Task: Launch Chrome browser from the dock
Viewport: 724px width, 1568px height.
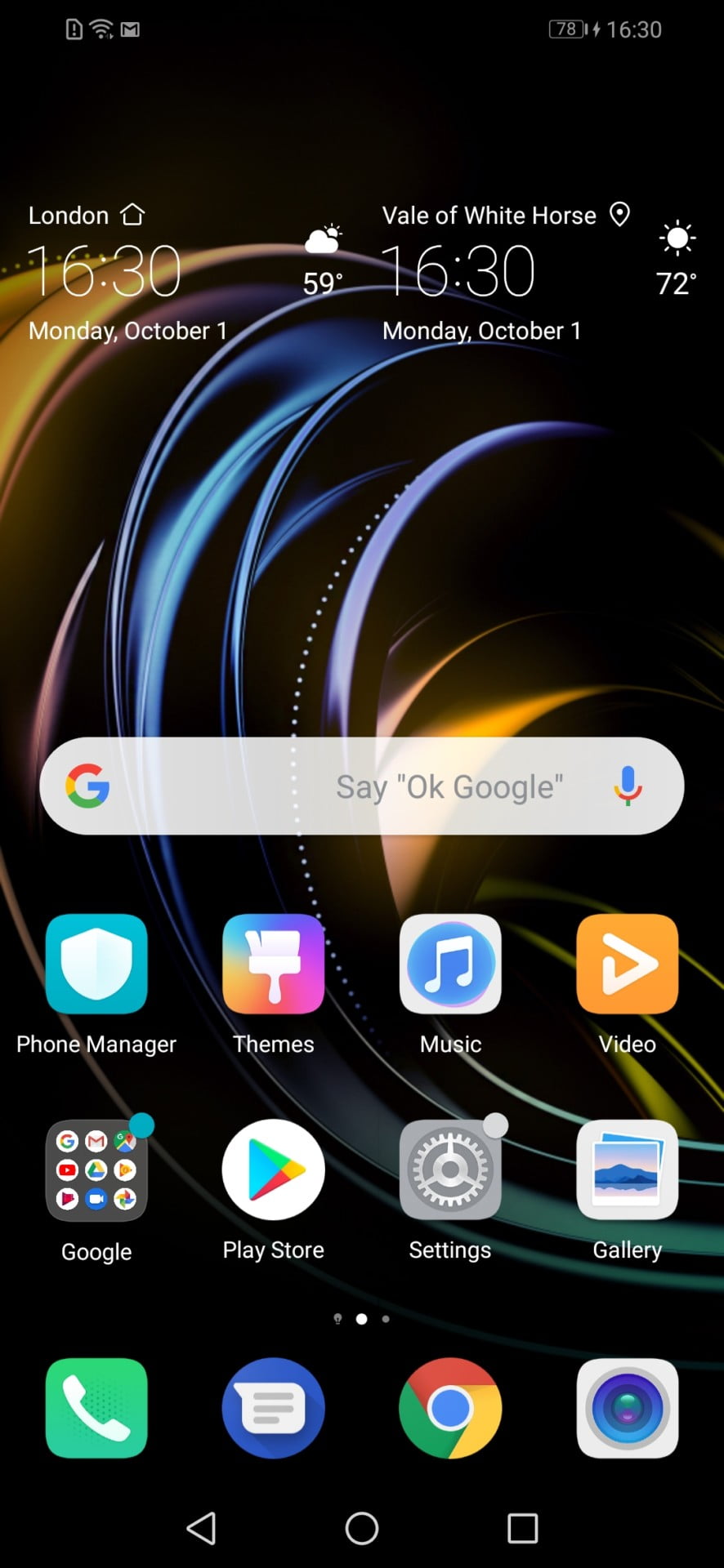Action: 450,1408
